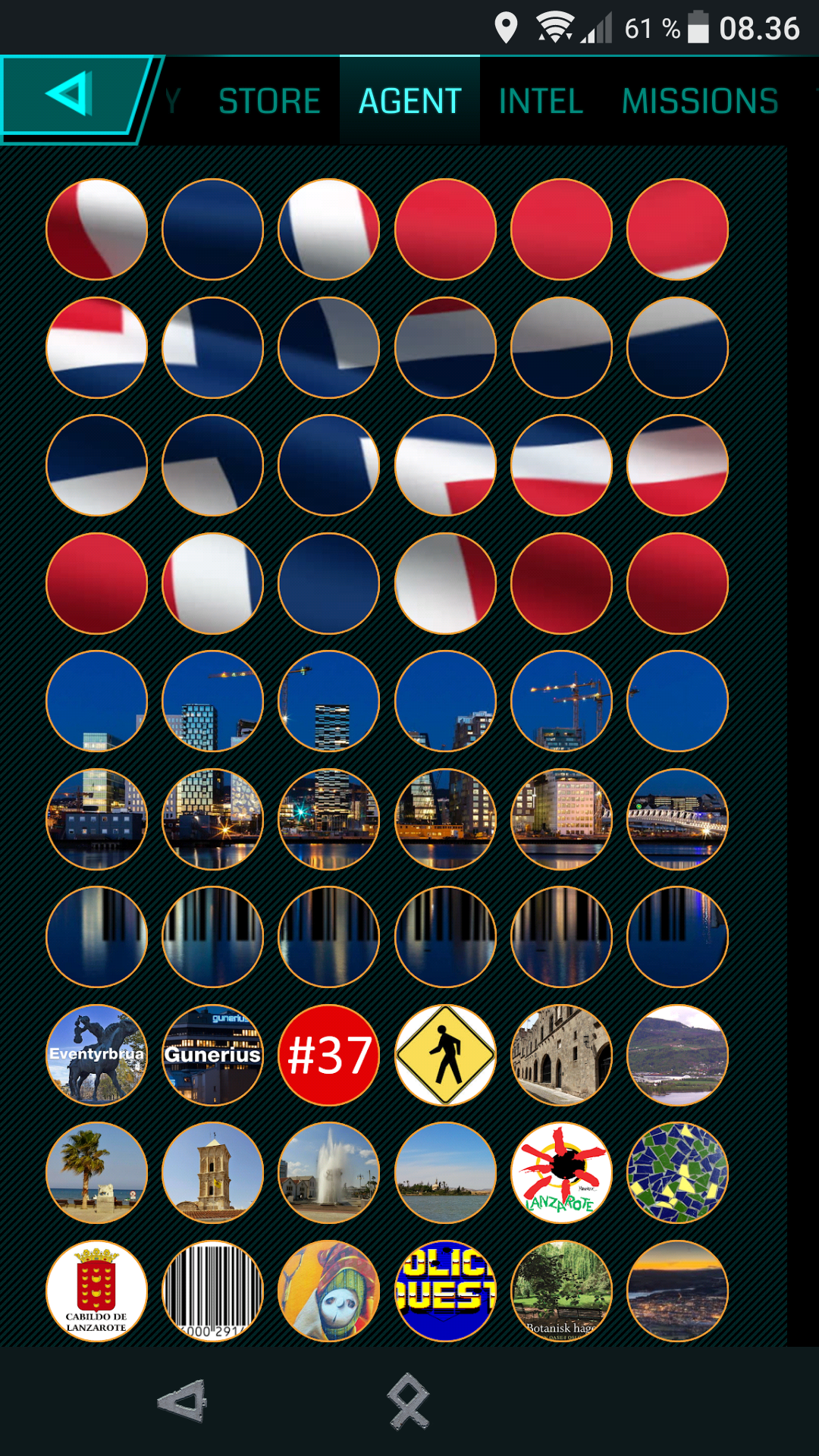Screen dimensions: 819x1456
Task: Select the AGENT tab
Action: pos(409,101)
